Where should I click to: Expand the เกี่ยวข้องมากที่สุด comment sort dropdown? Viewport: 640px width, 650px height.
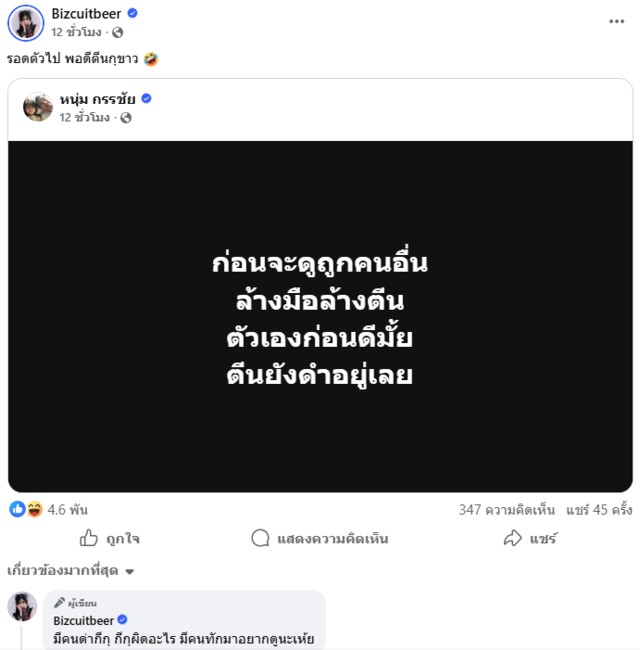coord(71,571)
